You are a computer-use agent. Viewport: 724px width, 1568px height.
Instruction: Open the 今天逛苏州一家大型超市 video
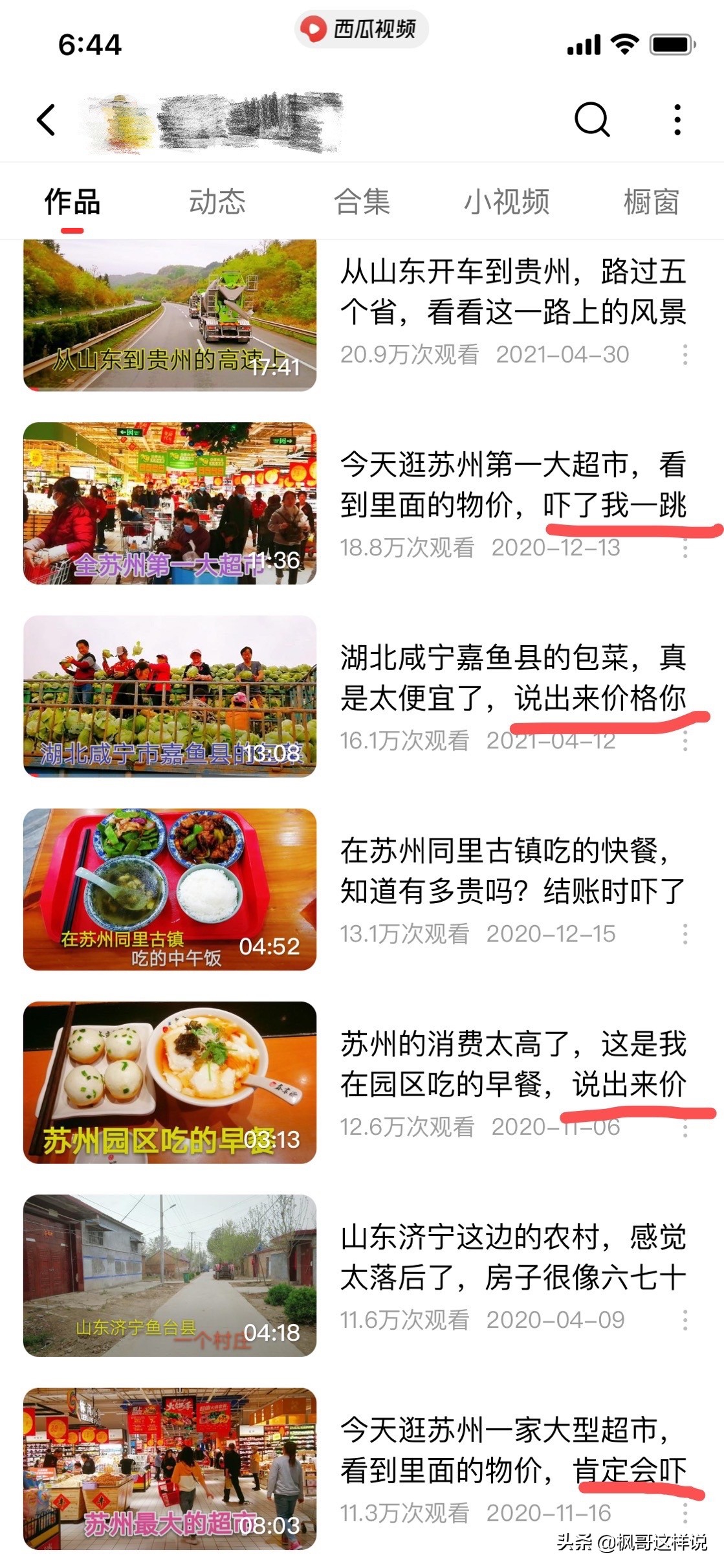tap(170, 1468)
